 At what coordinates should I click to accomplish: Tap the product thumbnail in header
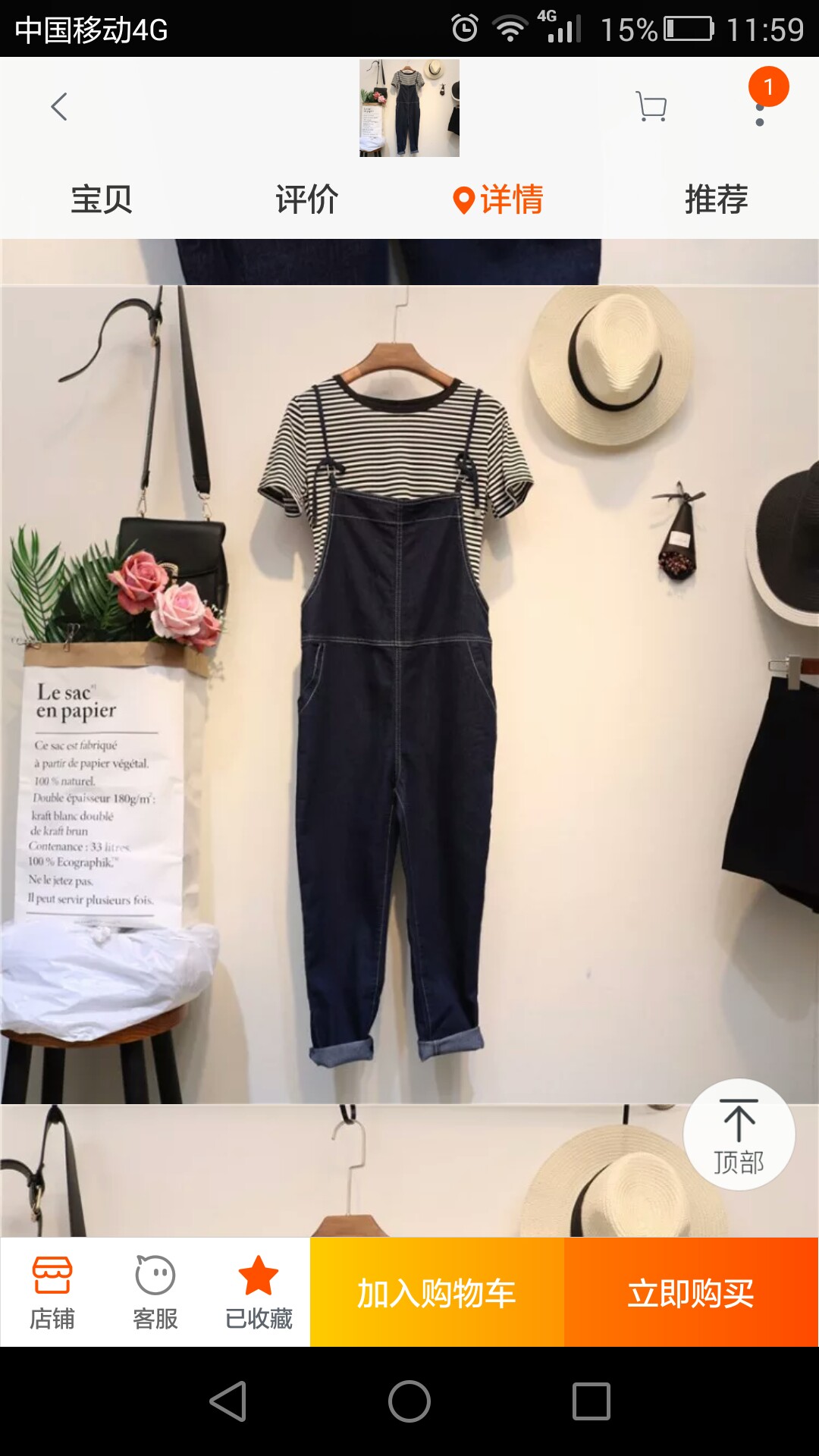(409, 108)
